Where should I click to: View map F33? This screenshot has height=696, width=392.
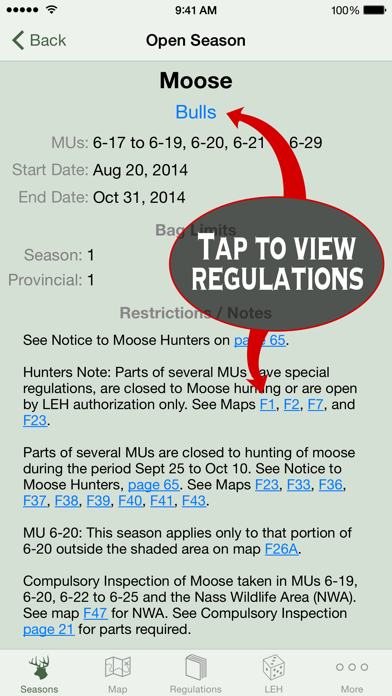pos(299,485)
